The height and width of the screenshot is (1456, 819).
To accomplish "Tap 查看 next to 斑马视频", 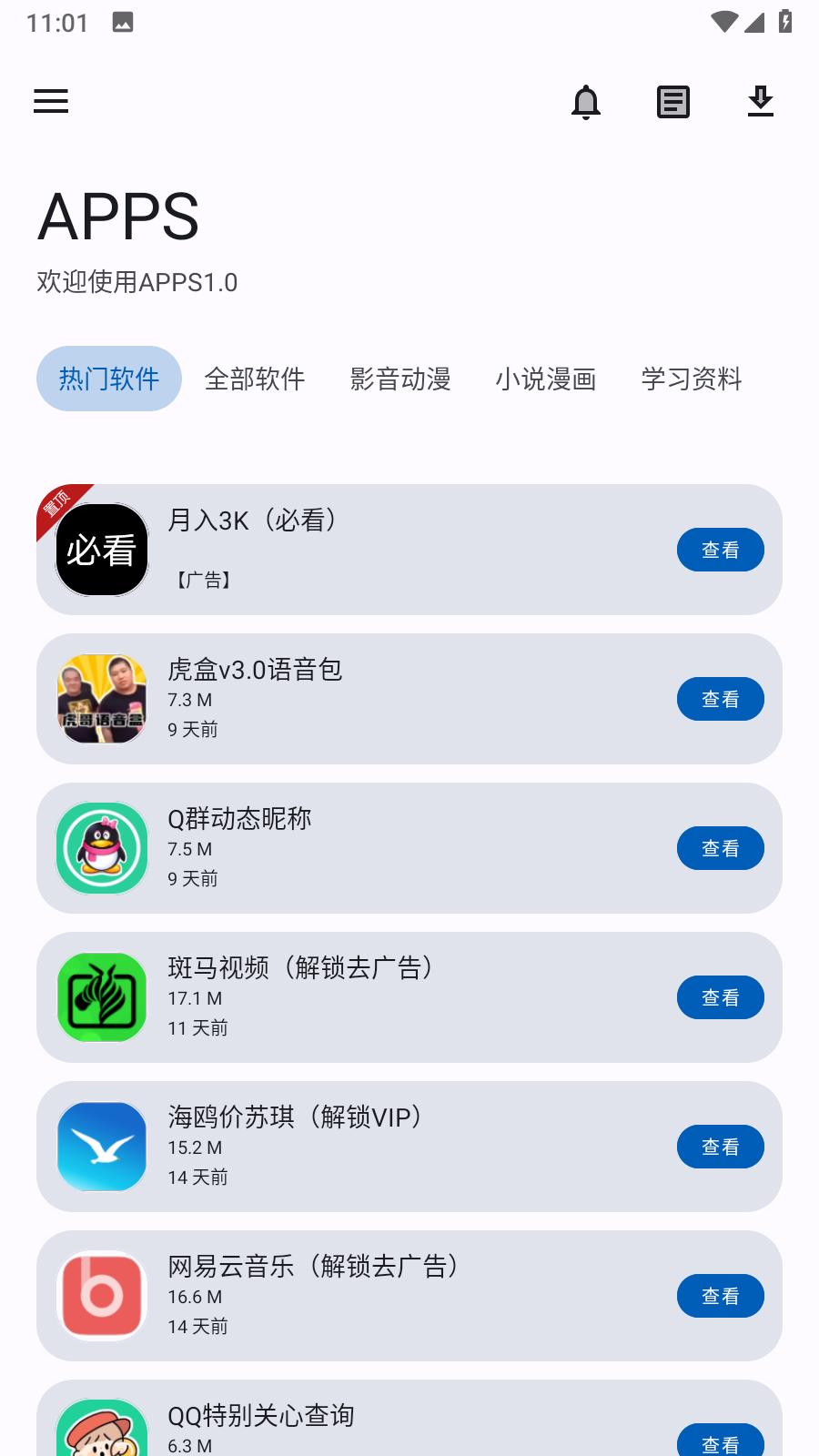I will coord(720,997).
